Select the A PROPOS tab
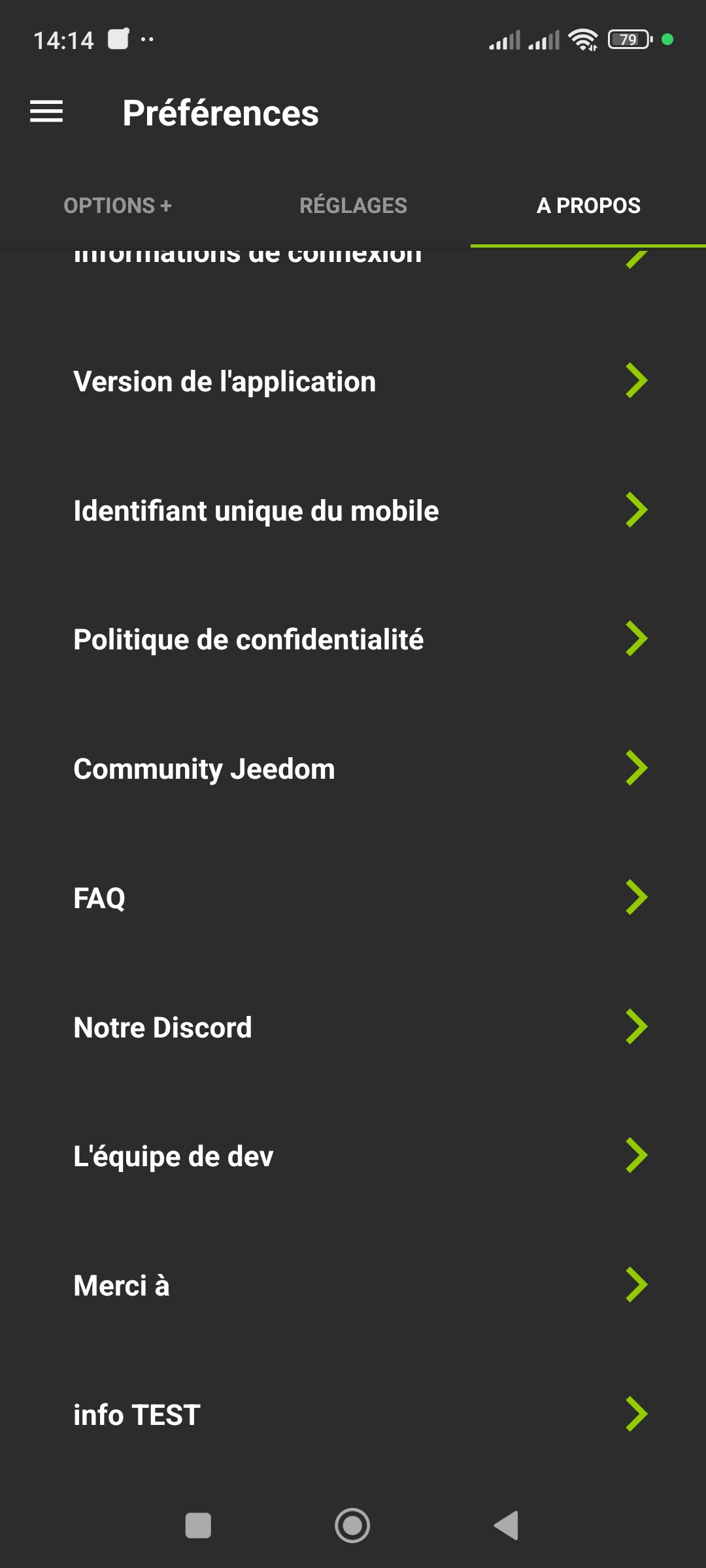Viewport: 706px width, 1568px height. (588, 205)
